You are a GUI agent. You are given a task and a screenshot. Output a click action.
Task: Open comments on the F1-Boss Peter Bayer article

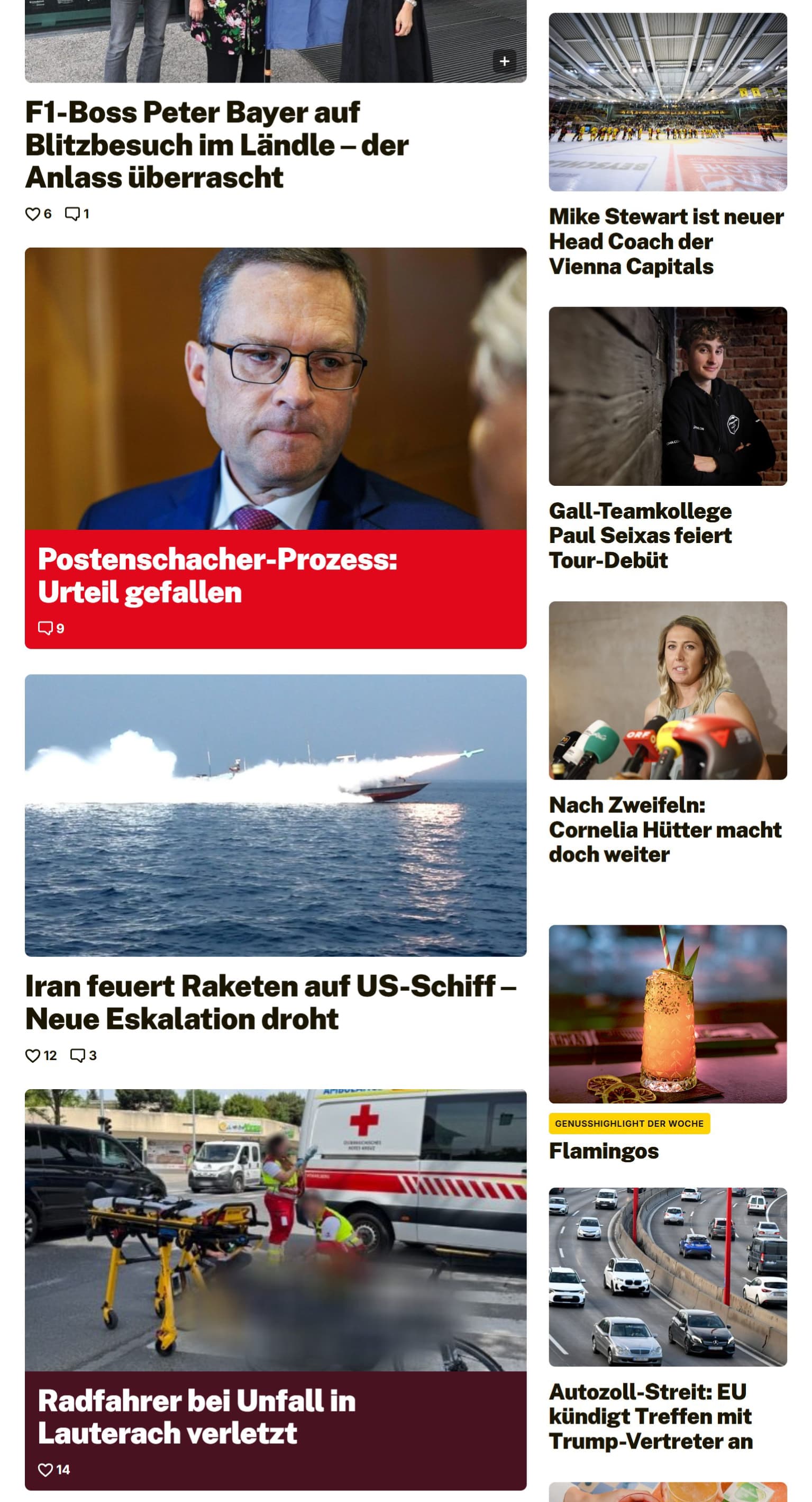click(77, 214)
